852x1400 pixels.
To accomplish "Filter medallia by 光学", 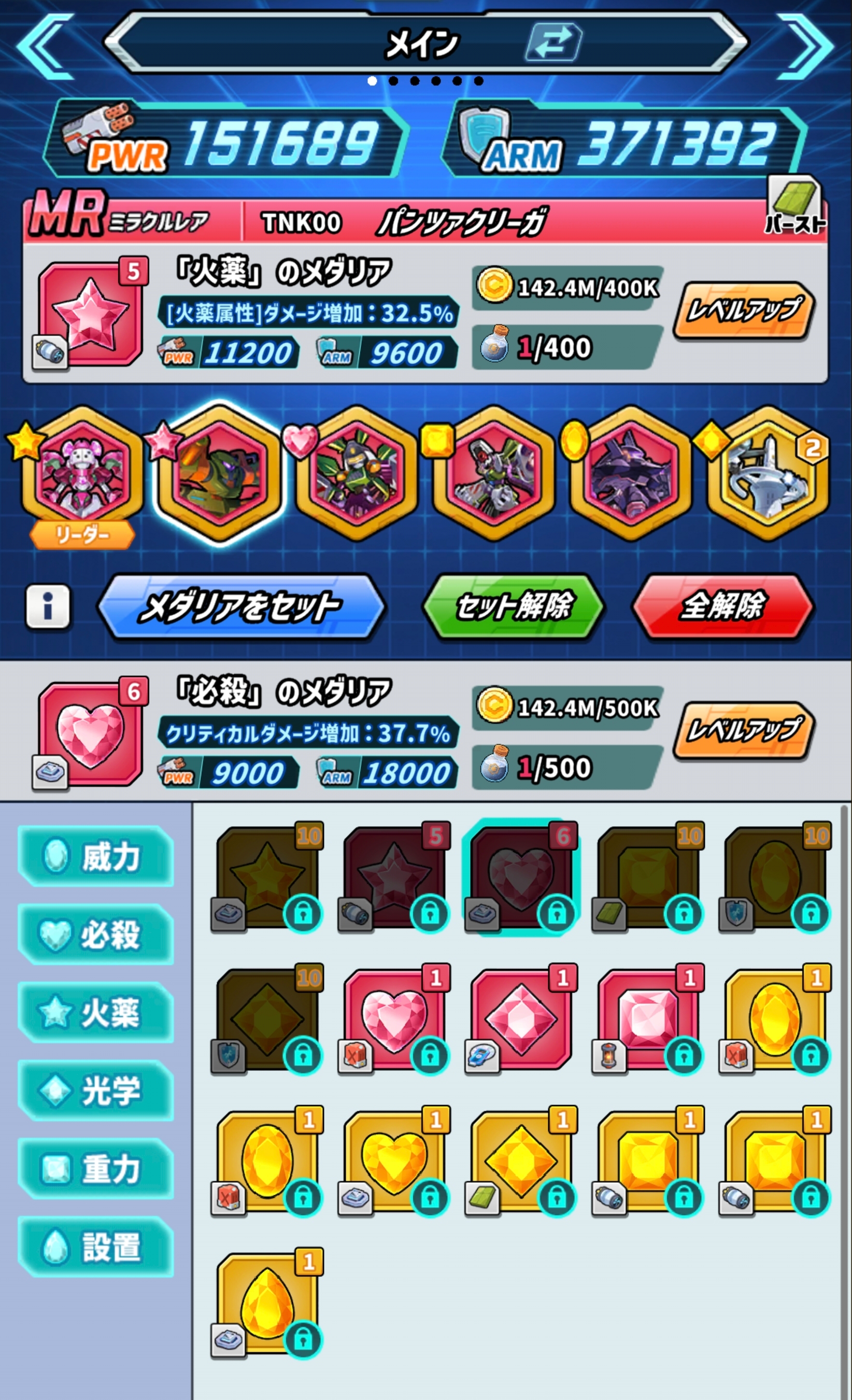I will (x=95, y=1091).
